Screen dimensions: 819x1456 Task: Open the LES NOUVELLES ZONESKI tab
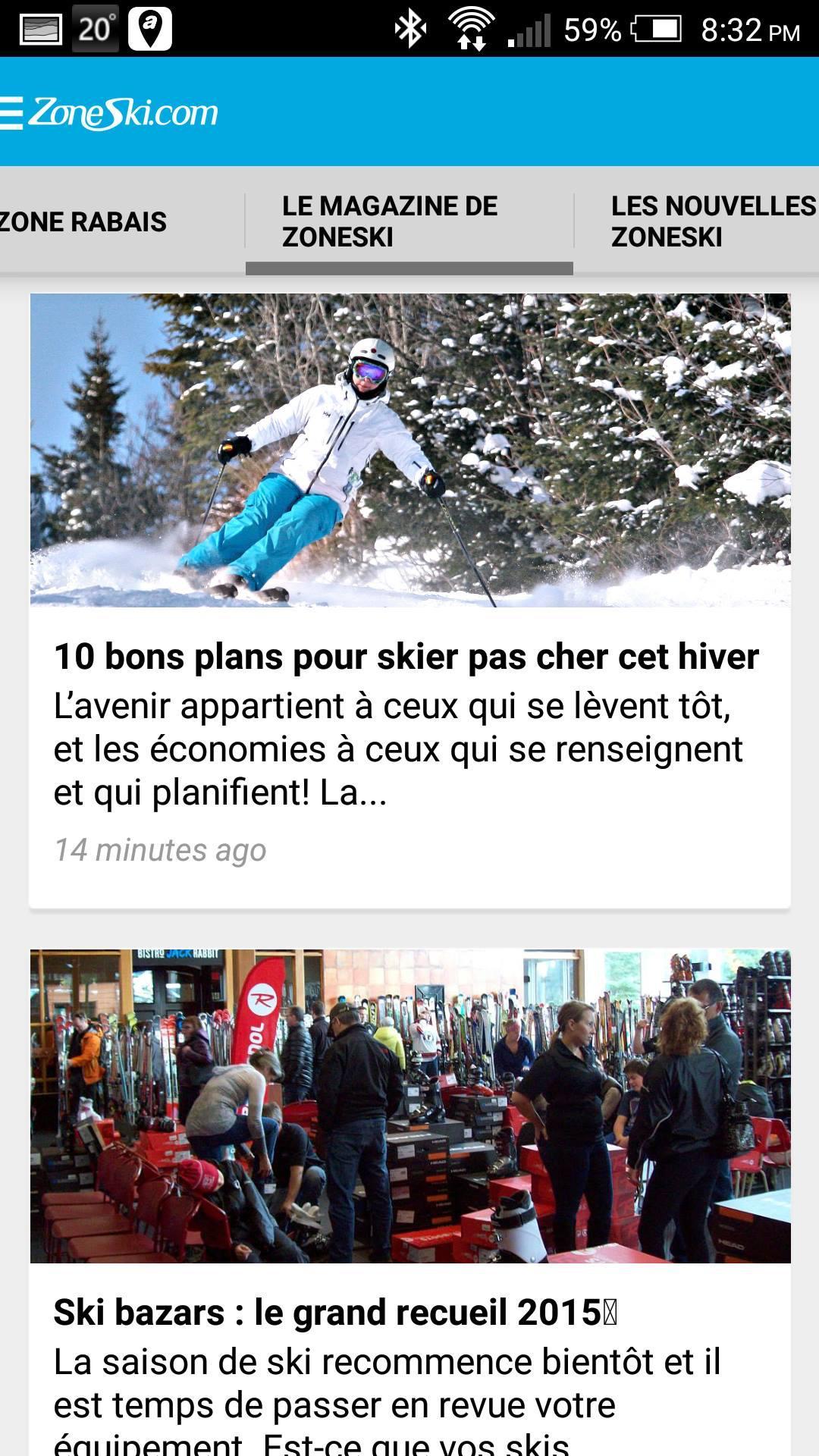pyautogui.click(x=711, y=221)
